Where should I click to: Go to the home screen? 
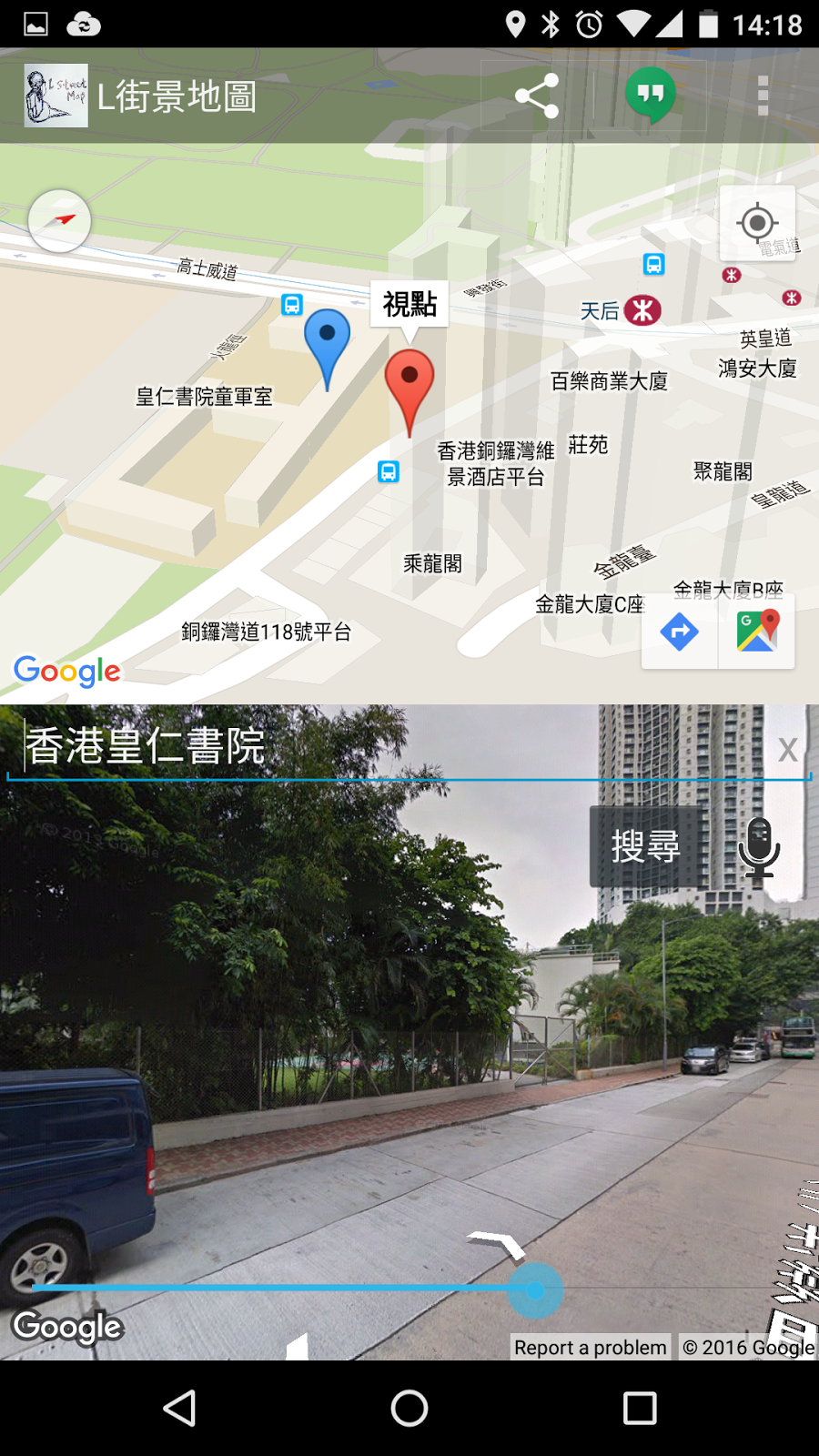point(409,1408)
